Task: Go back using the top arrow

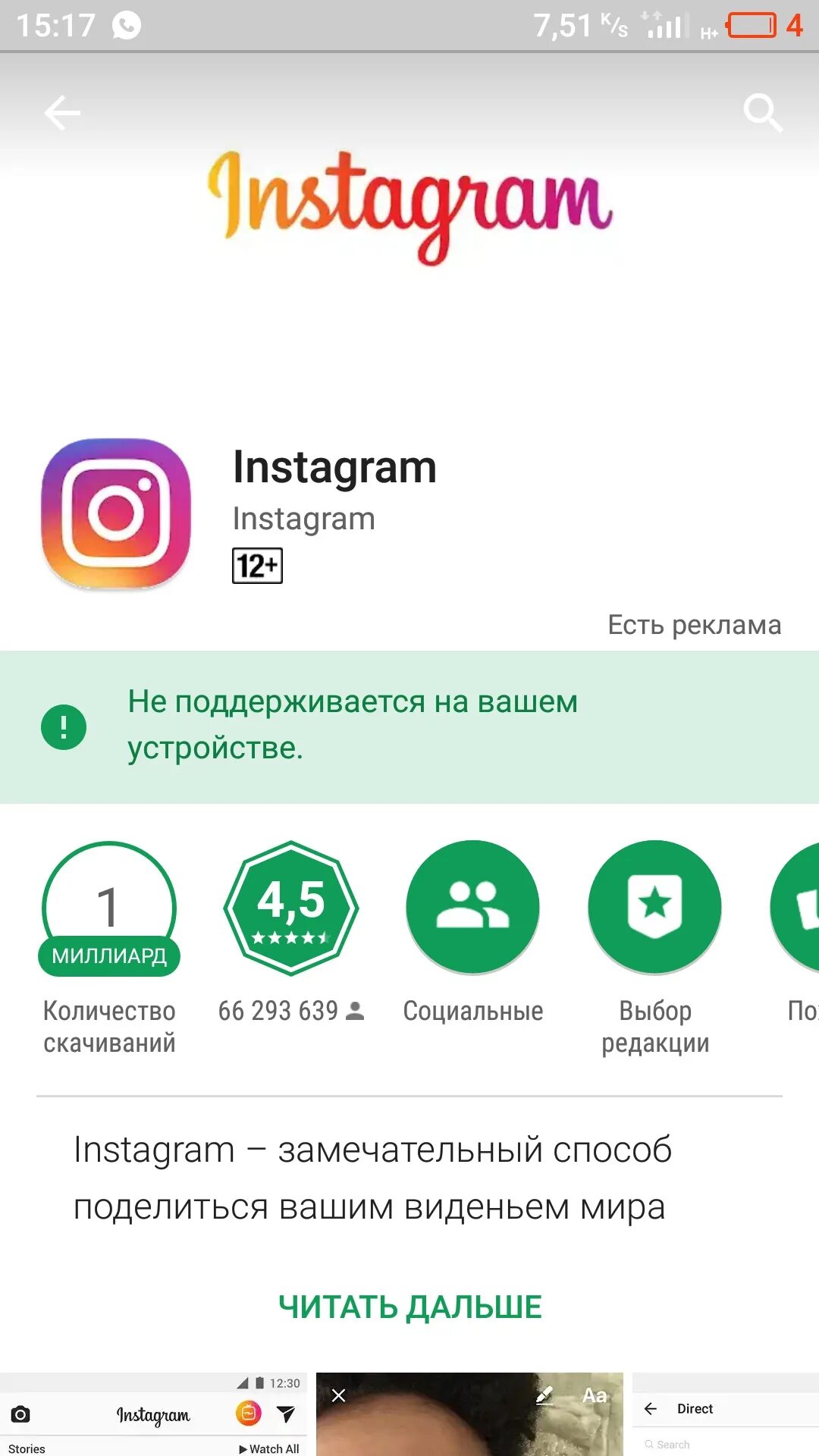Action: pyautogui.click(x=62, y=113)
